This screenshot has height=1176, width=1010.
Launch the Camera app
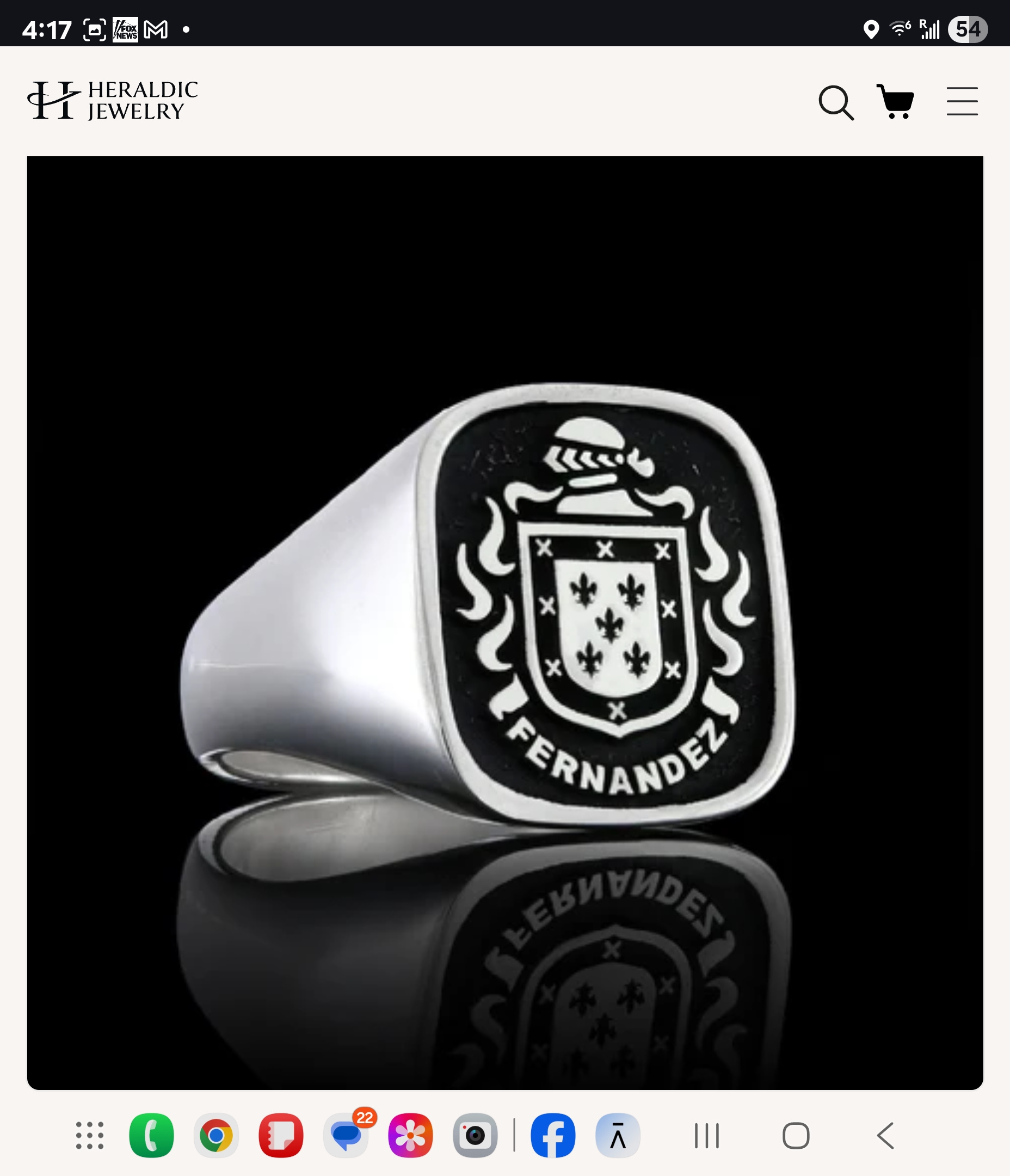pos(475,1136)
